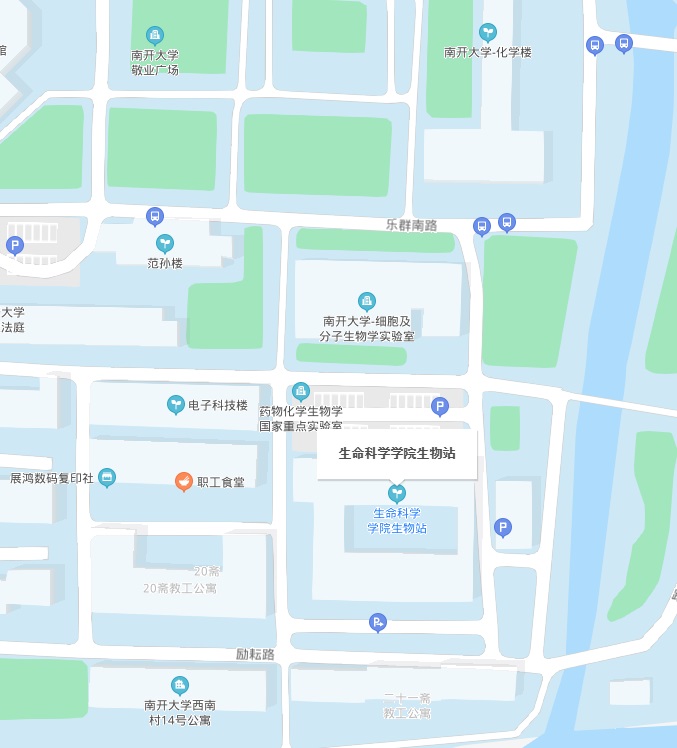Image resolution: width=677 pixels, height=748 pixels.
Task: Open the 展鸿数码复印社 marker
Action: pos(107,478)
